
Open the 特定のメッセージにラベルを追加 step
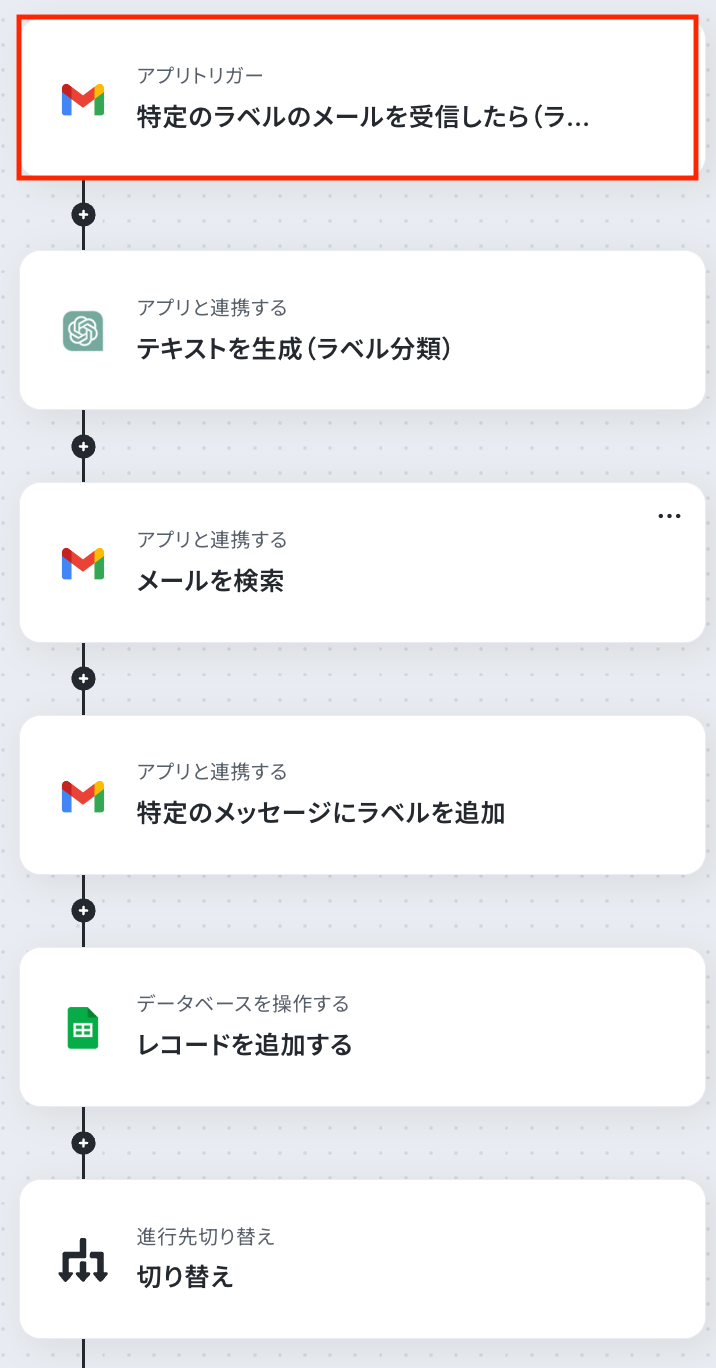coord(362,795)
